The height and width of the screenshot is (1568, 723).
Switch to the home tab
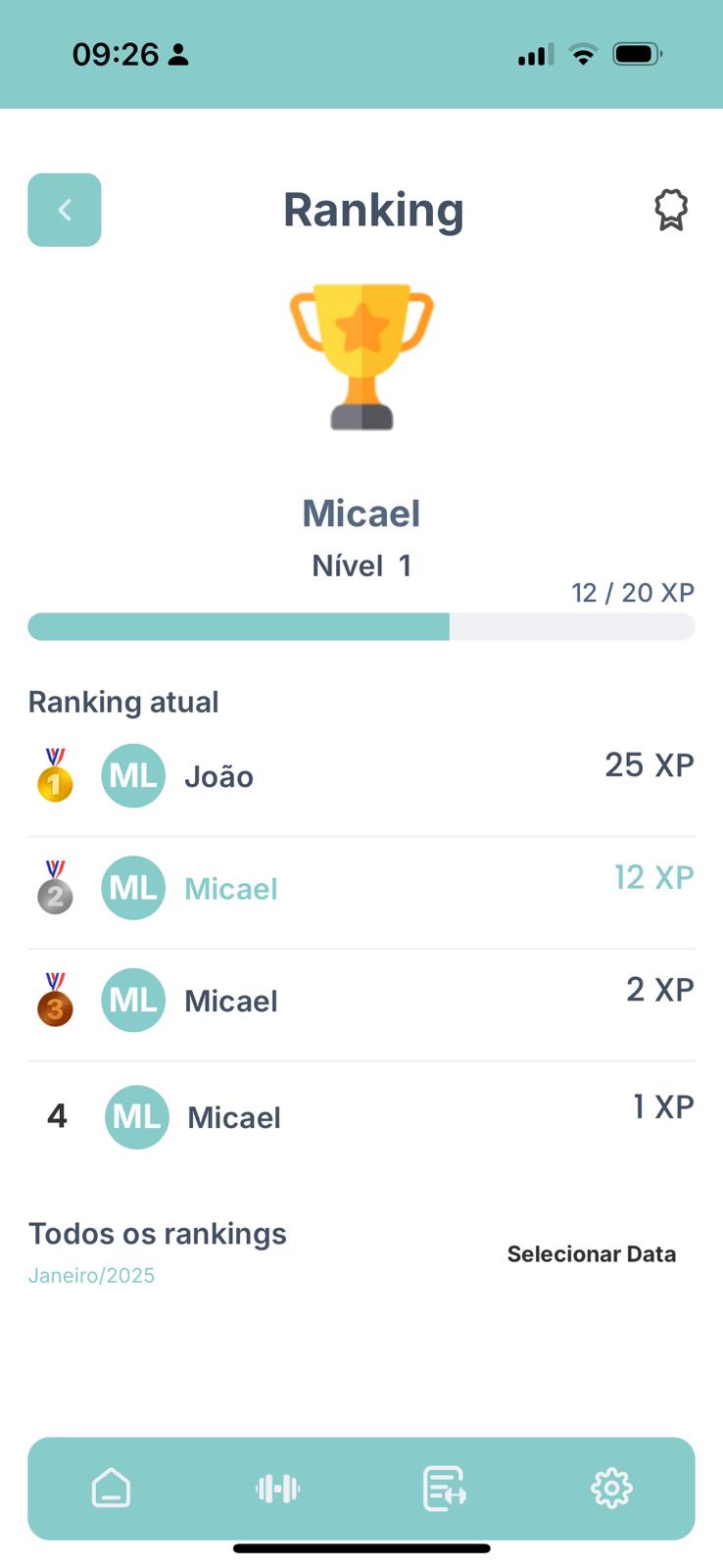tap(111, 1489)
